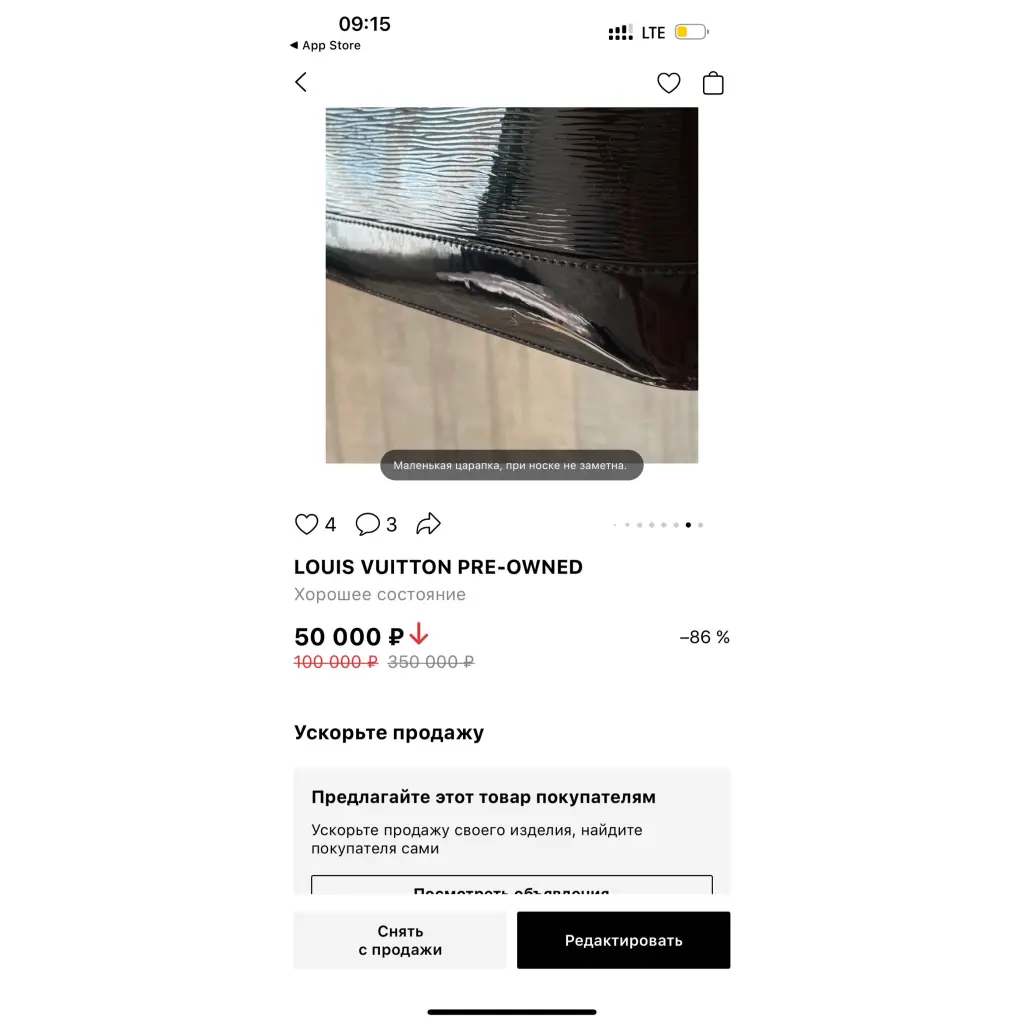This screenshot has width=1024, height=1024.
Task: Tap Редактировать to edit listing
Action: tap(623, 940)
